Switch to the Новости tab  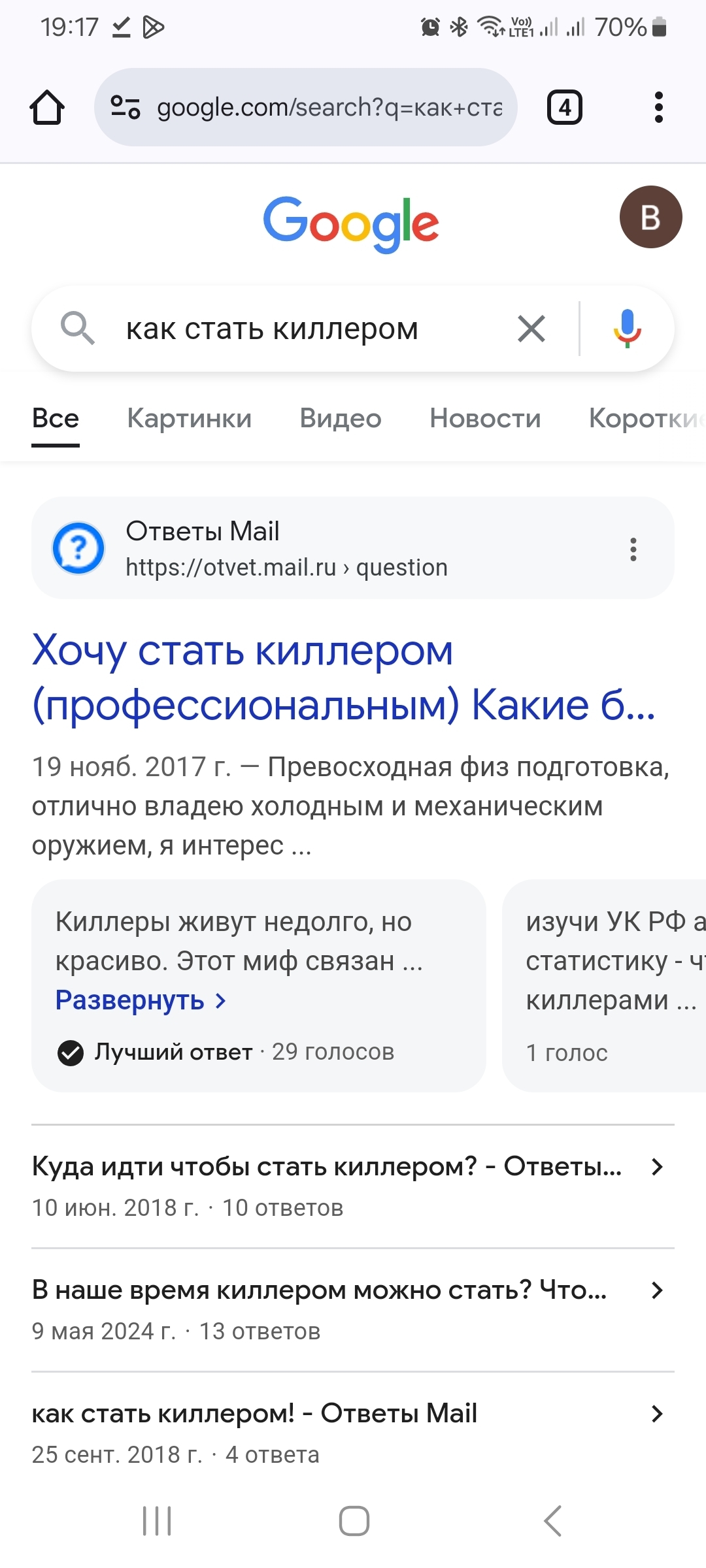pos(485,418)
